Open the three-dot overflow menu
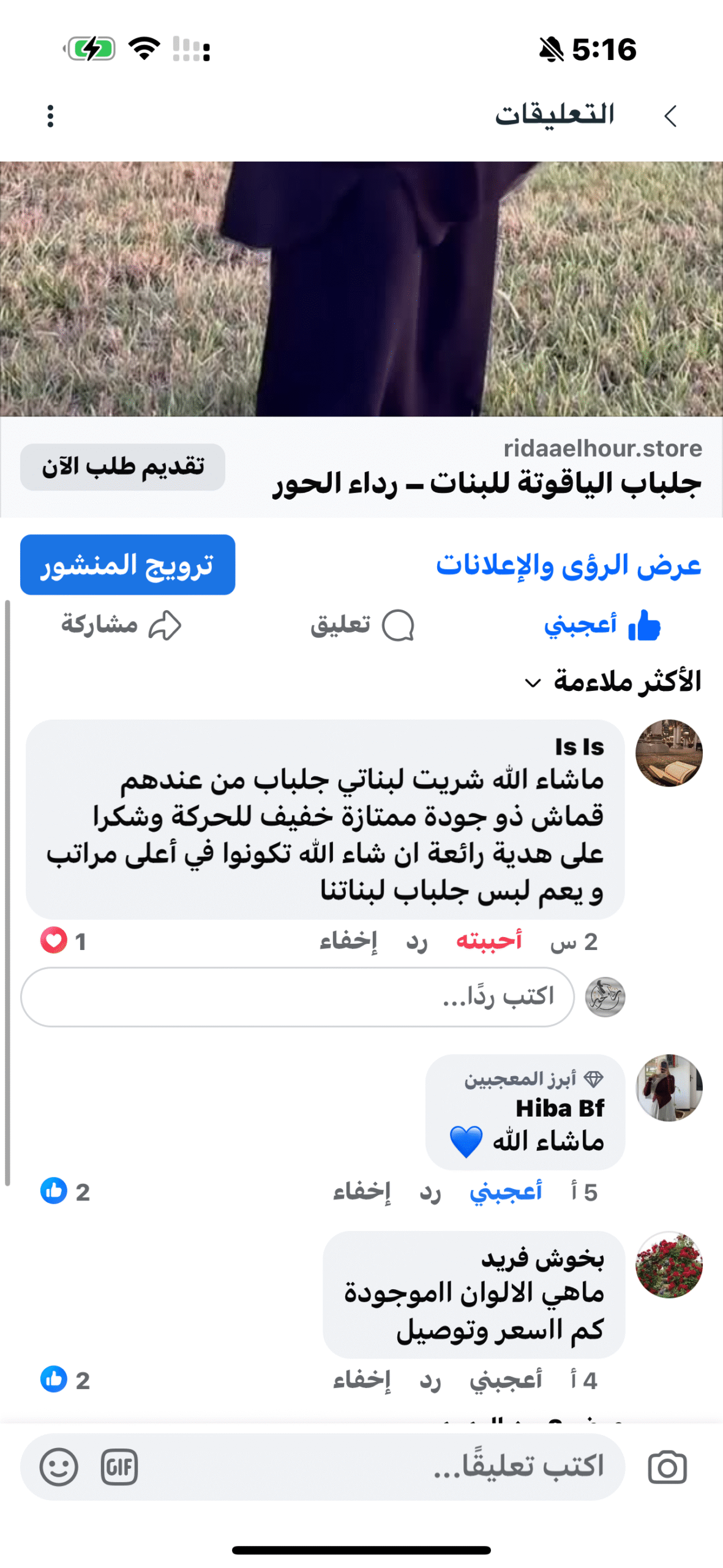The image size is (723, 1568). point(50,116)
